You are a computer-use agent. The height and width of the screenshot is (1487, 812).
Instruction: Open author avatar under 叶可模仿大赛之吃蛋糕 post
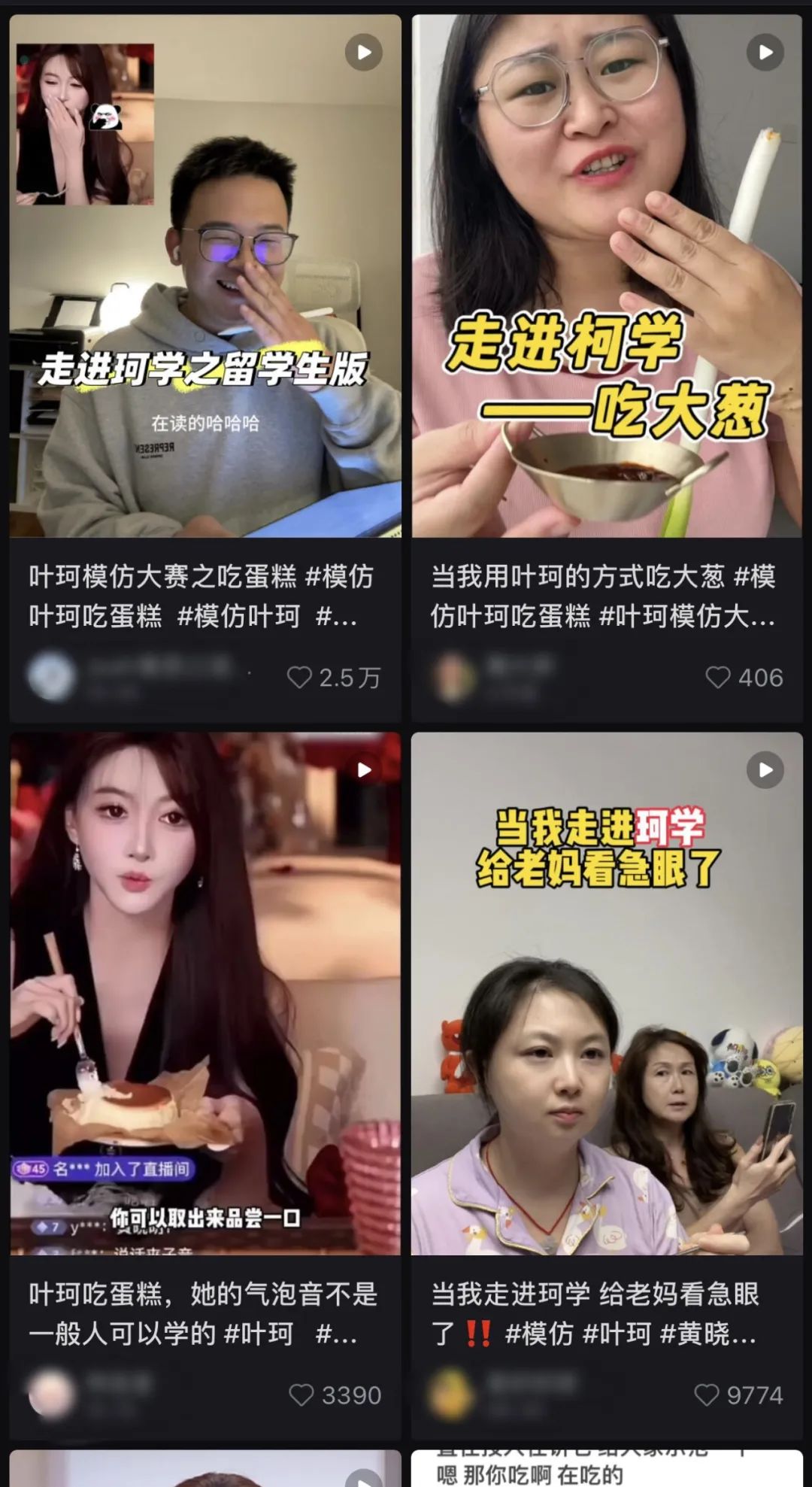51,676
